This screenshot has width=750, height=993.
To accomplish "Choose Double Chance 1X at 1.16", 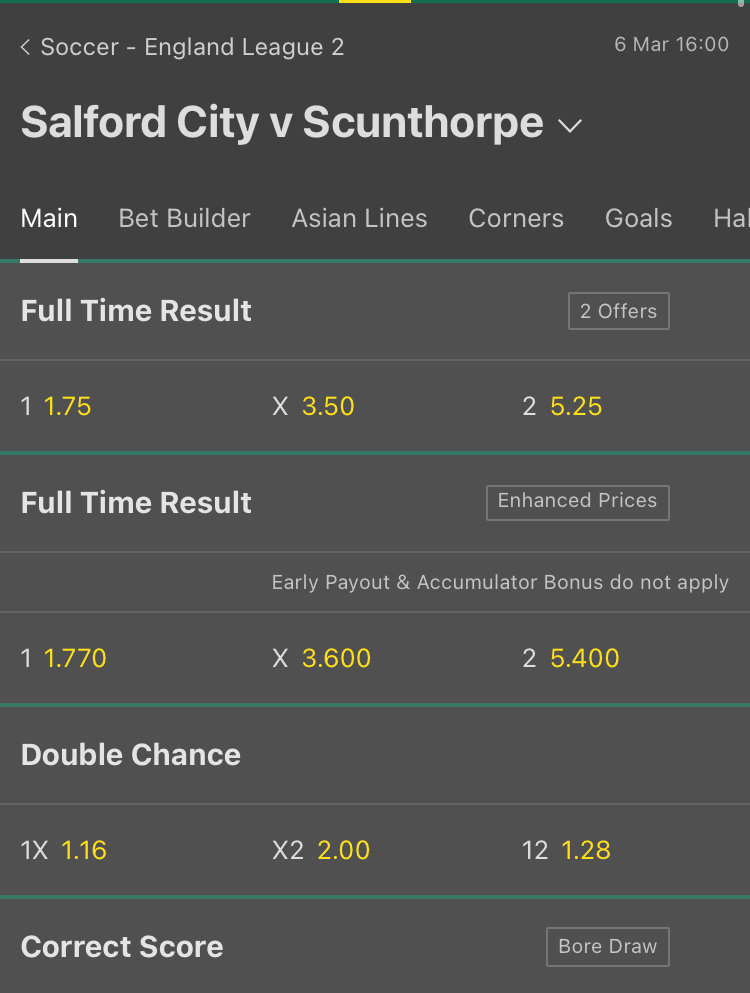I will click(x=84, y=851).
